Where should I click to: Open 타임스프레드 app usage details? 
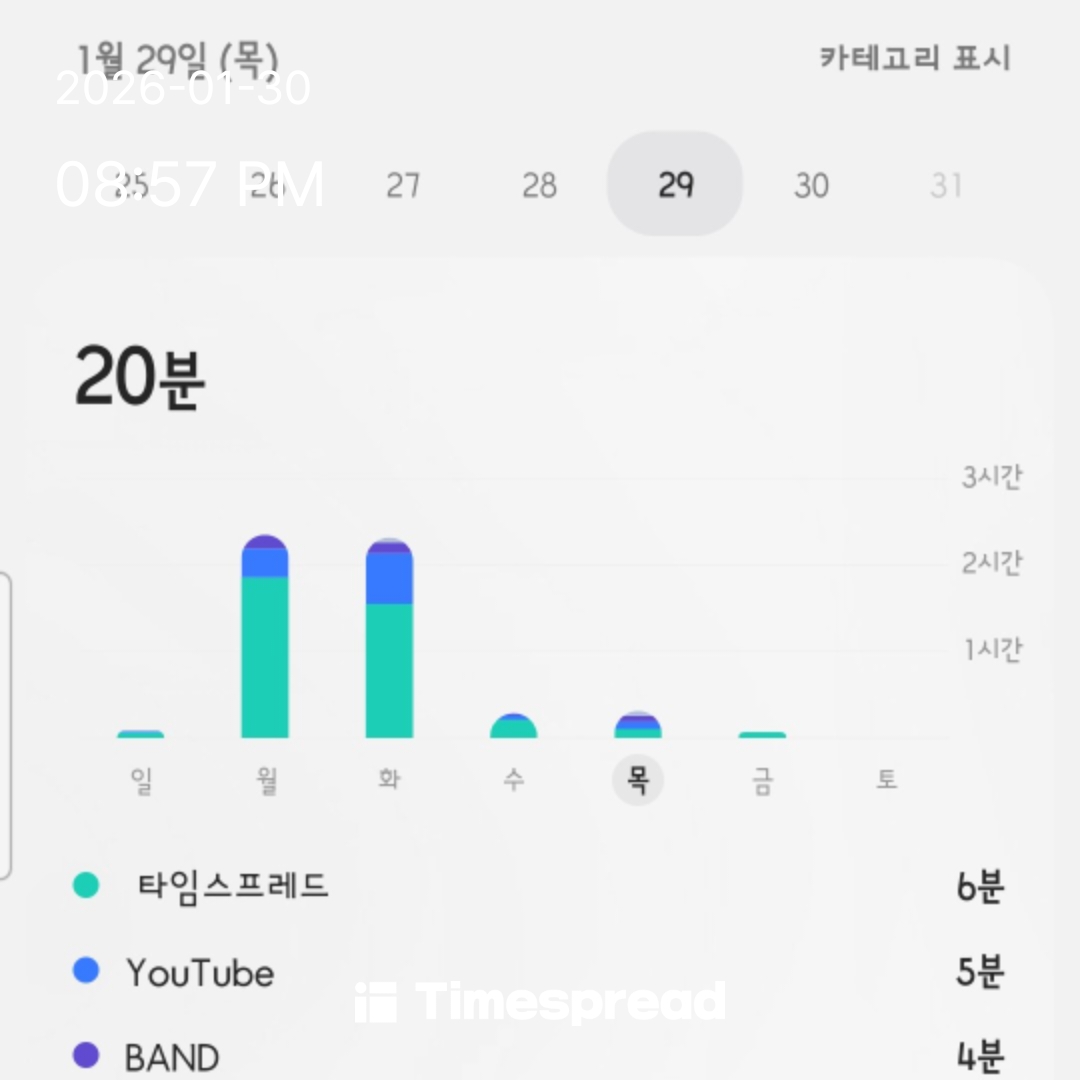[x=232, y=886]
